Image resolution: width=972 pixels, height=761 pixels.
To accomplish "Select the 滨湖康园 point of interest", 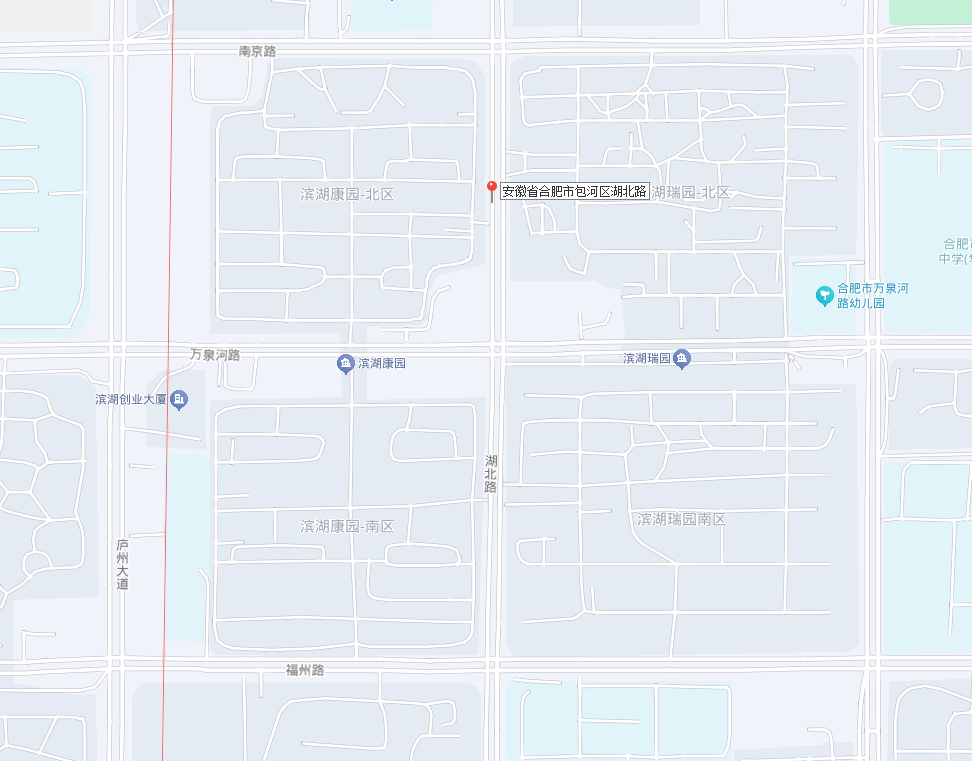I will 345,364.
